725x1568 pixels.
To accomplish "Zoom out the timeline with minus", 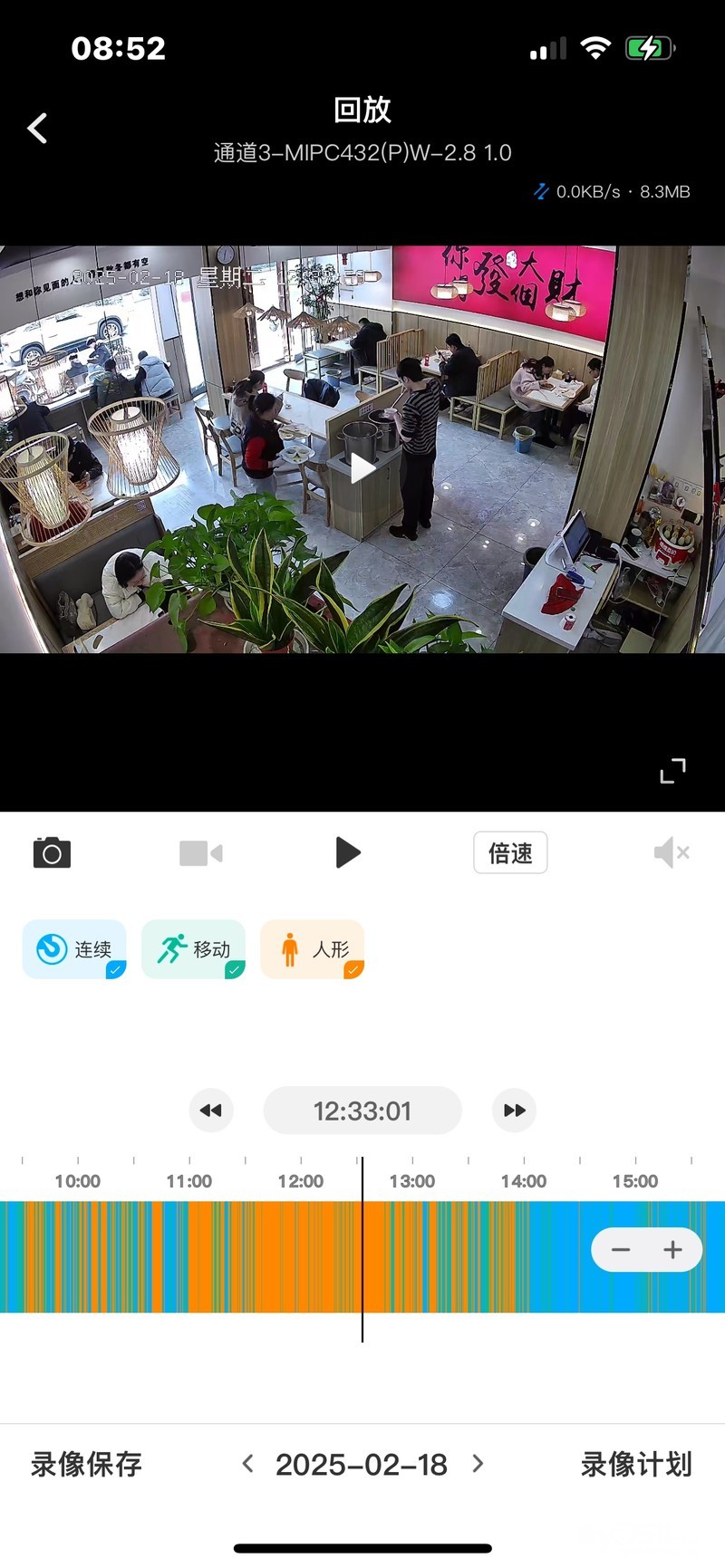I will click(x=621, y=1250).
